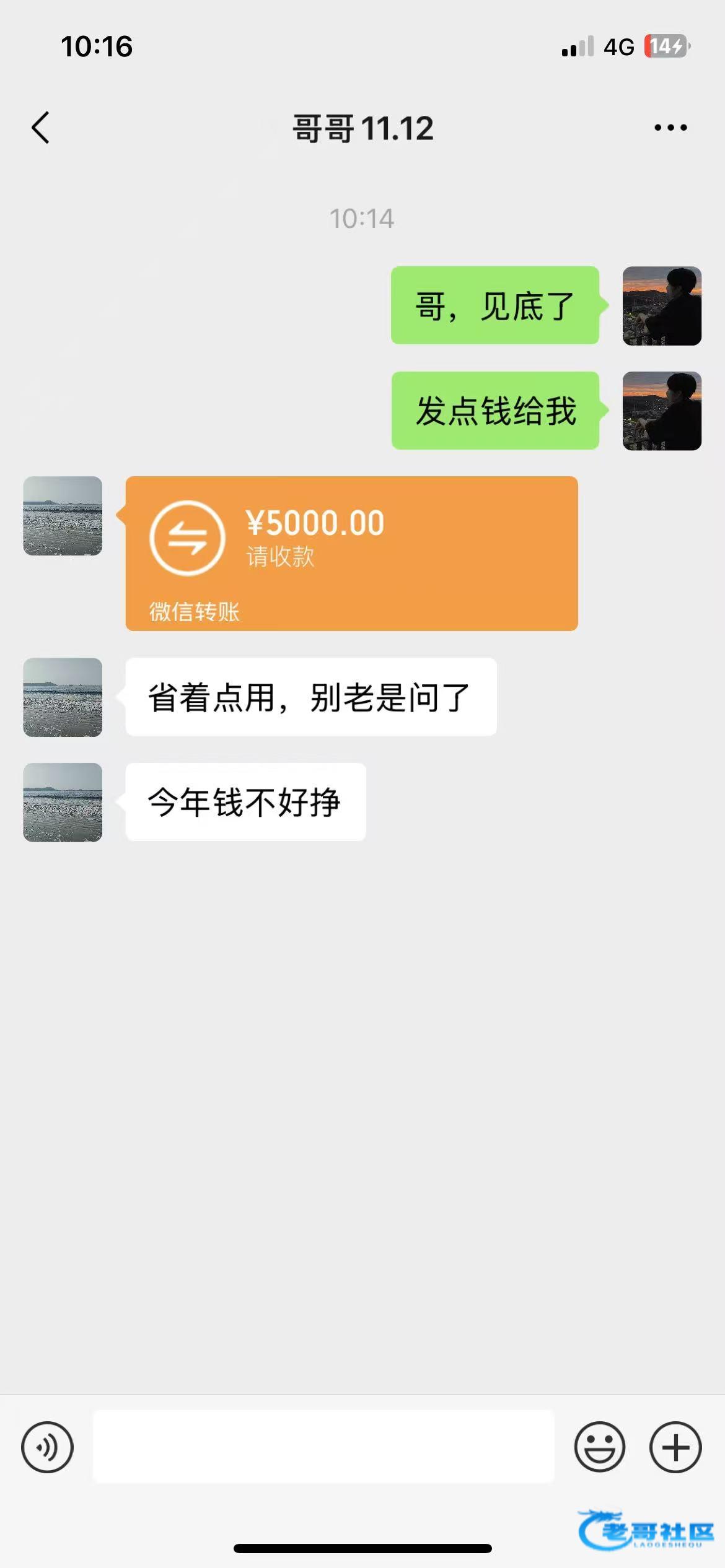This screenshot has height=1568, width=725.
Task: Switch to voice message input
Action: (48, 1447)
